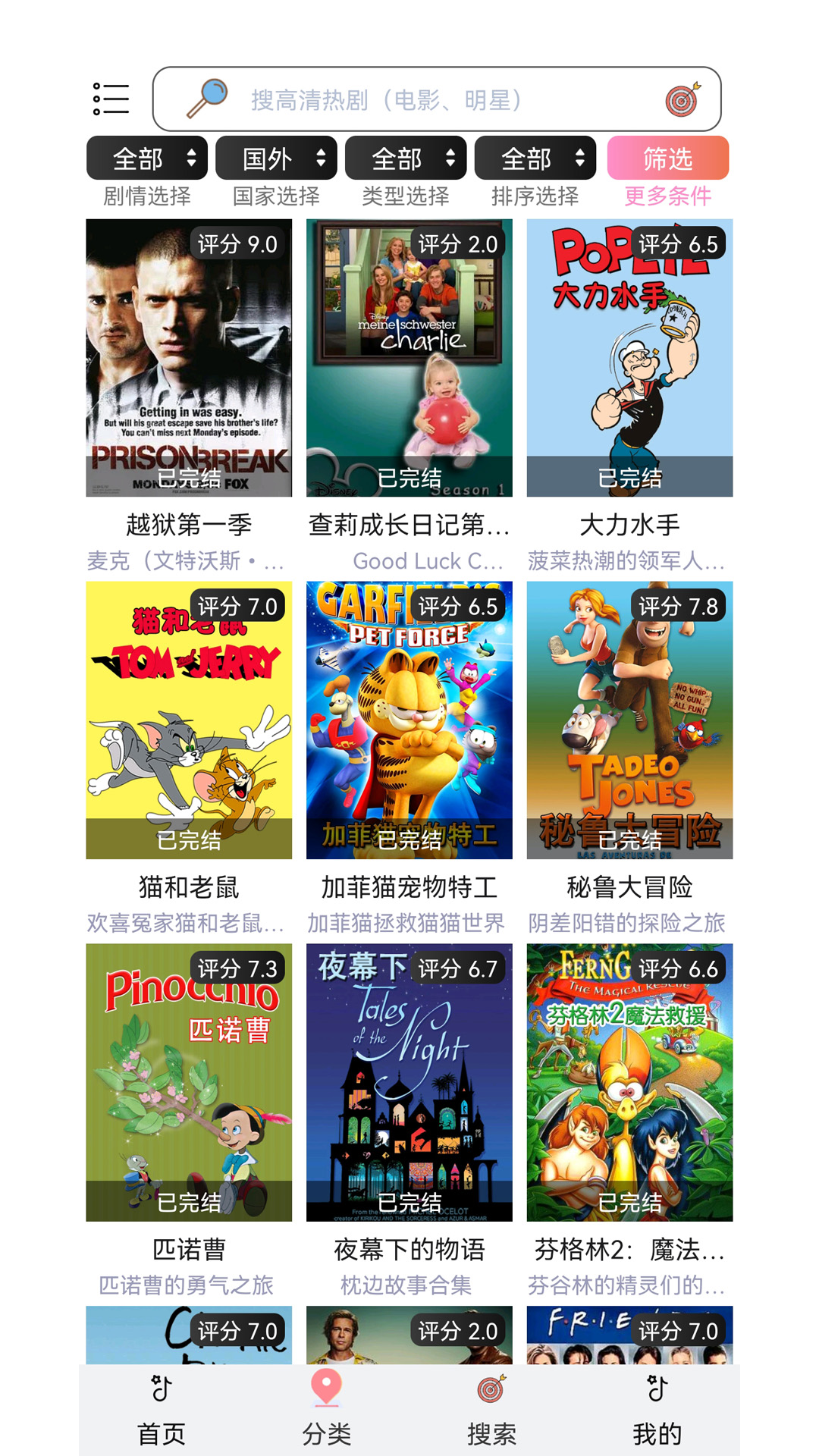819x1456 pixels.
Task: Open 查莉成长日记 show card
Action: pos(409,358)
